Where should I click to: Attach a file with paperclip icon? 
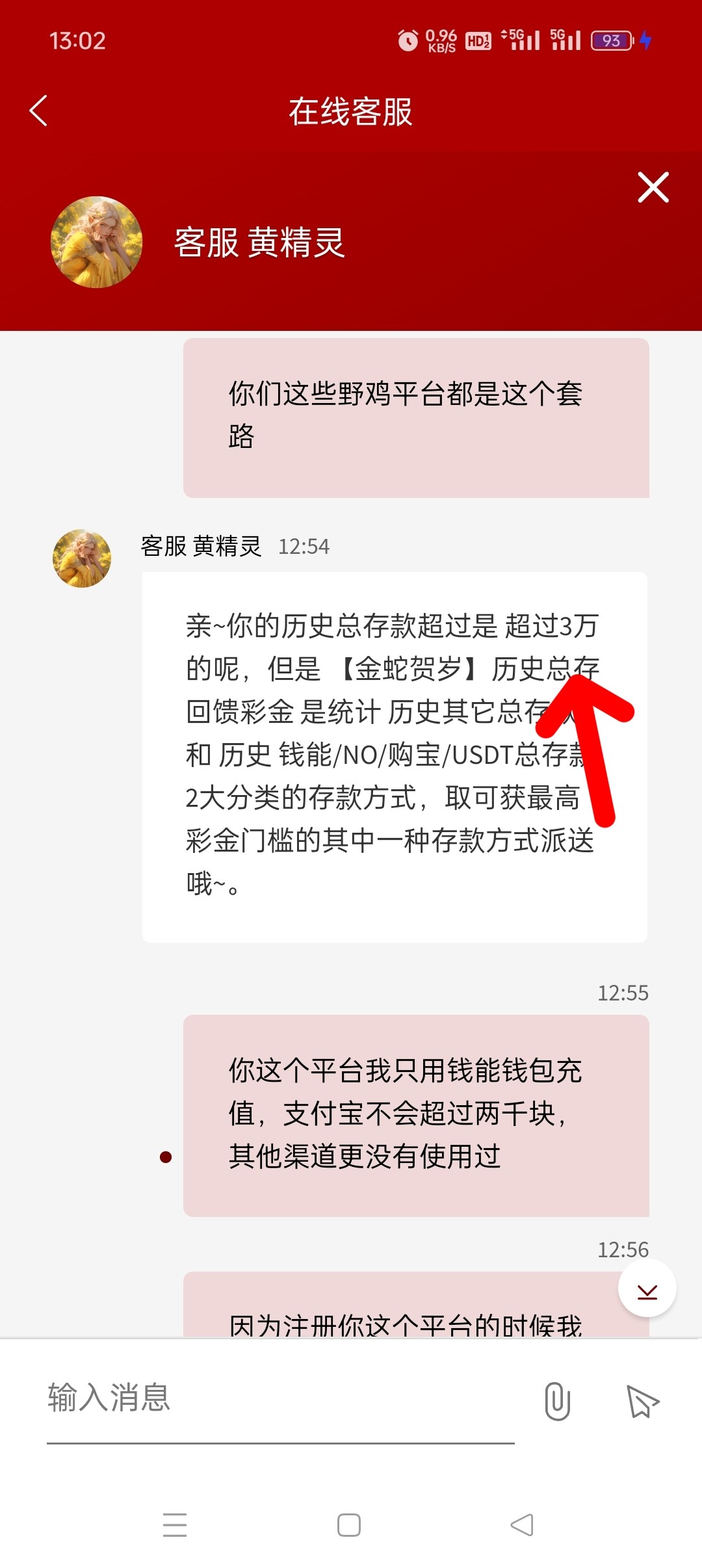point(557,1401)
